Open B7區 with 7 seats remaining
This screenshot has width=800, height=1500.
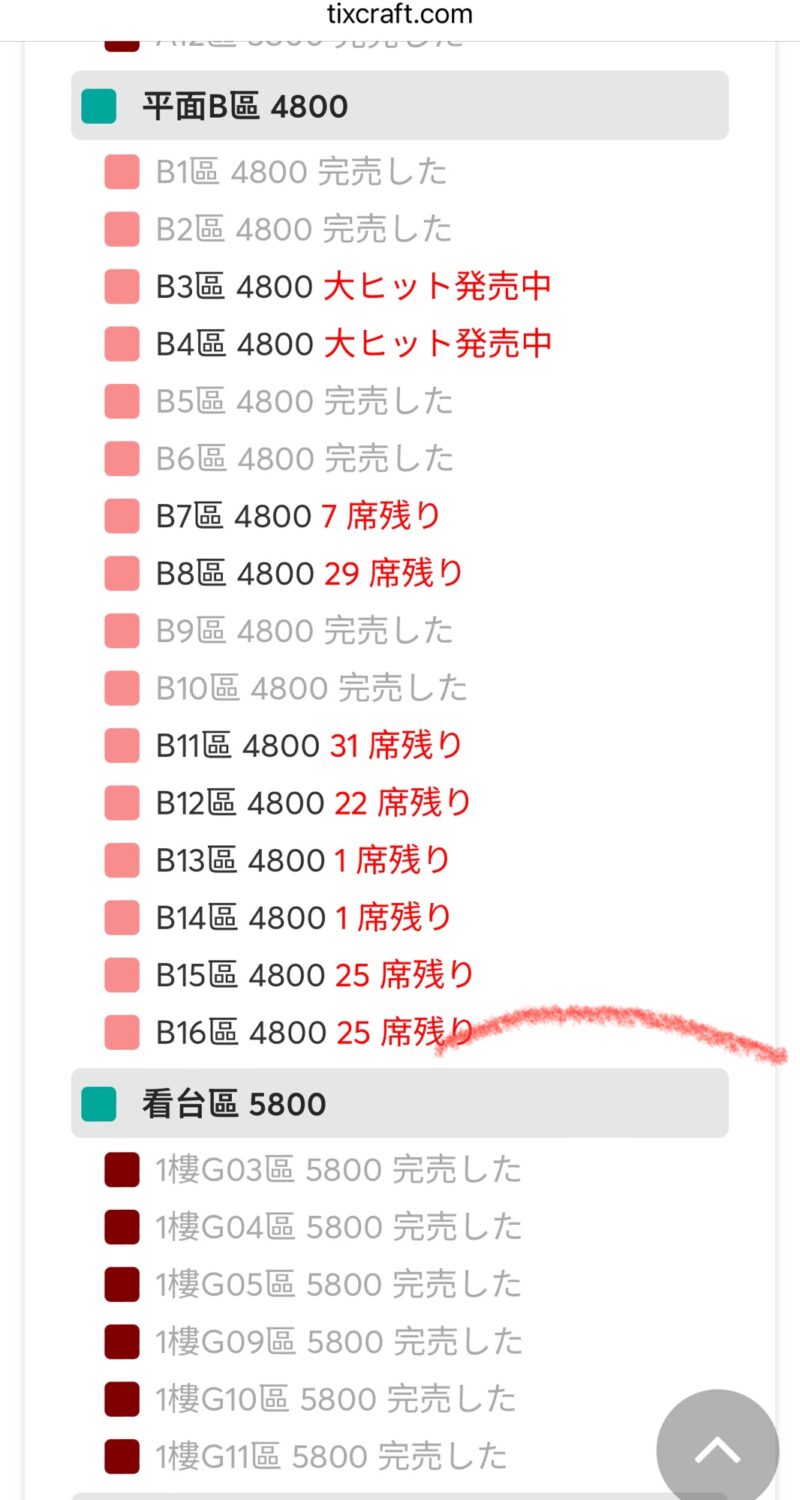coord(298,516)
